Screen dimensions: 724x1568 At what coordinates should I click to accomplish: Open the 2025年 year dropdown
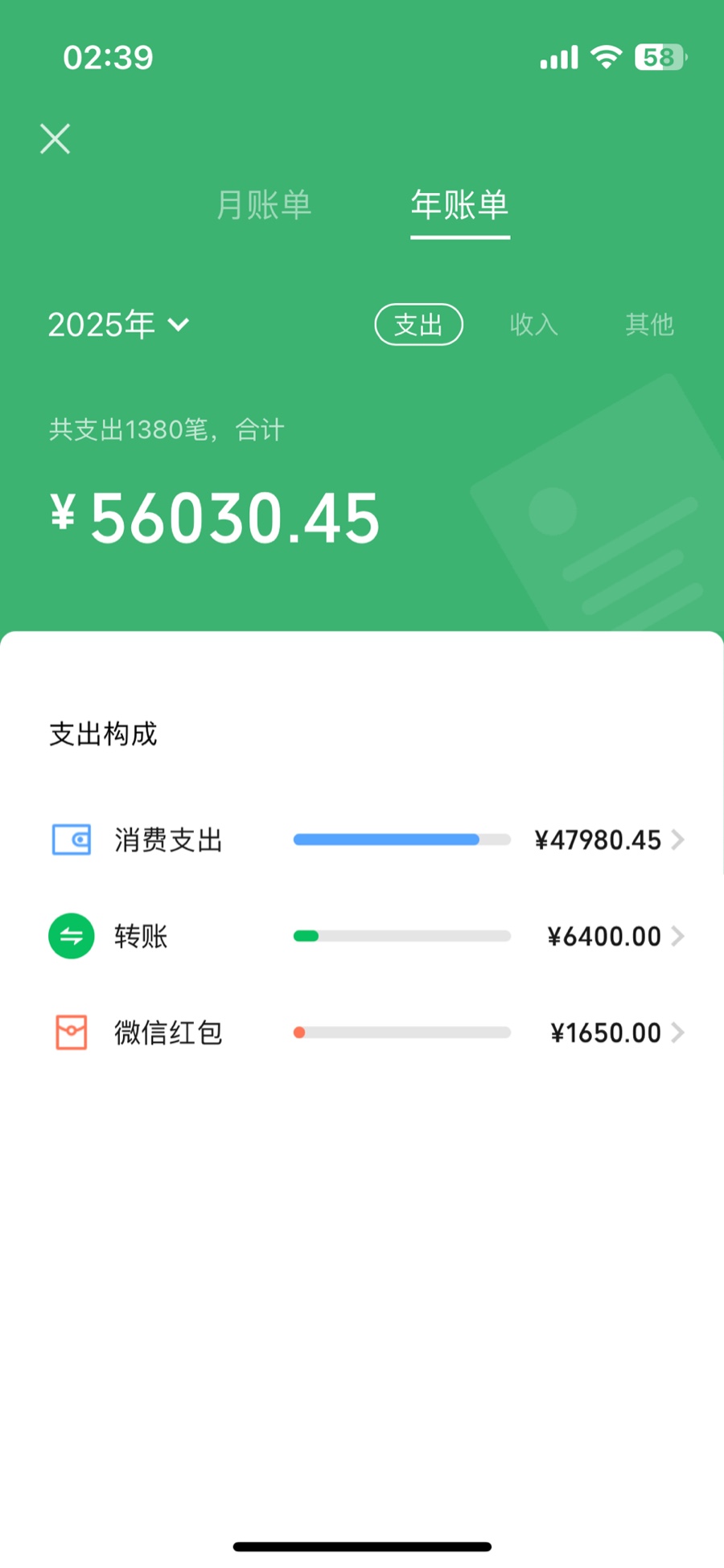coord(119,324)
